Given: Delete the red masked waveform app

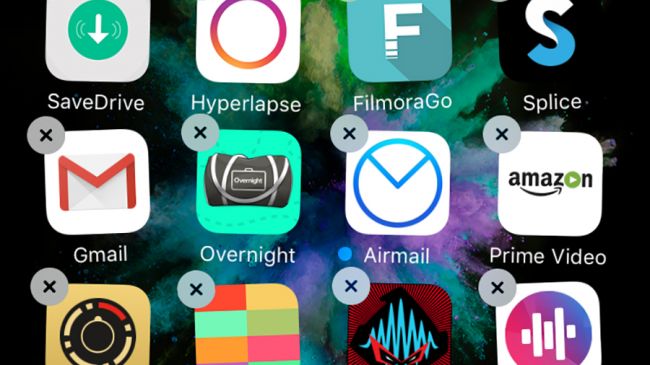Looking at the screenshot, I should coord(351,286).
